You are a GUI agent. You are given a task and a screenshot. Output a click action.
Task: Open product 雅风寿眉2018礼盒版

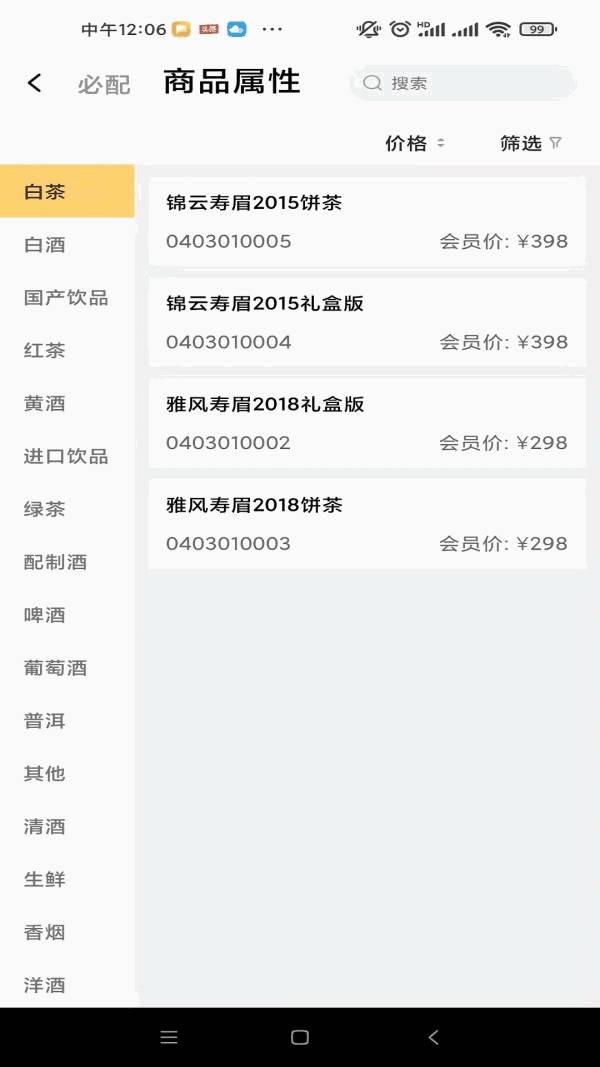pyautogui.click(x=367, y=423)
